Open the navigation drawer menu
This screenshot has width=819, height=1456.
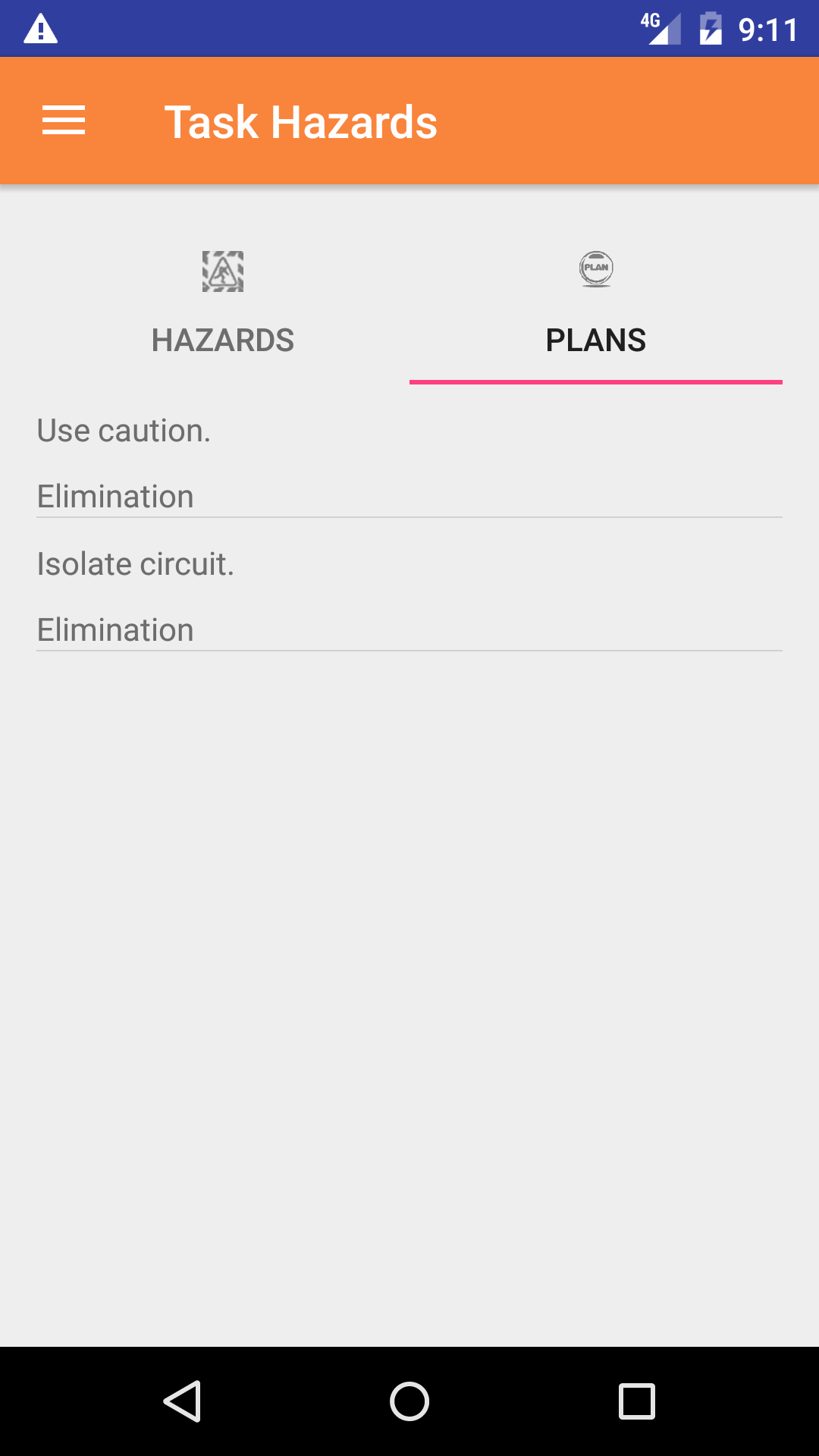click(64, 121)
